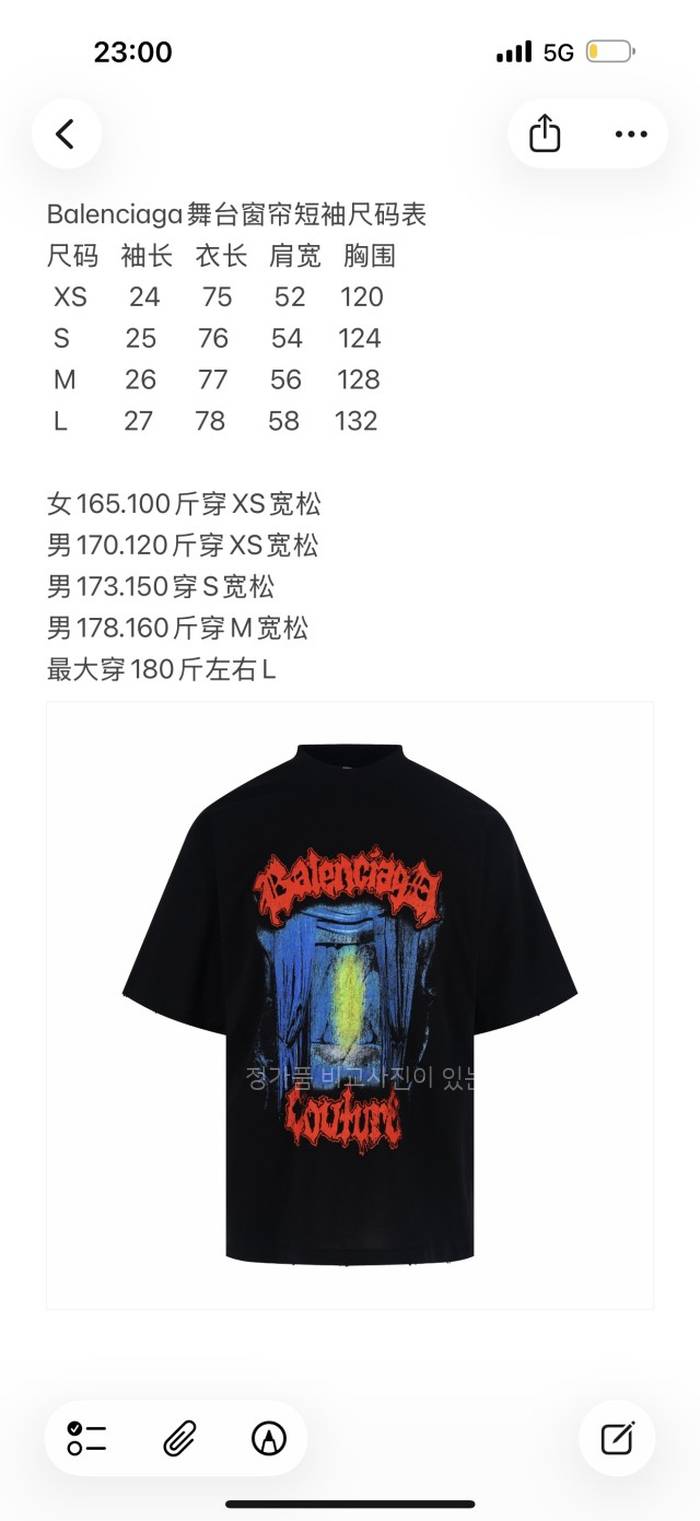Compose a new note
Viewport: 700px width, 1521px height.
[617, 1438]
